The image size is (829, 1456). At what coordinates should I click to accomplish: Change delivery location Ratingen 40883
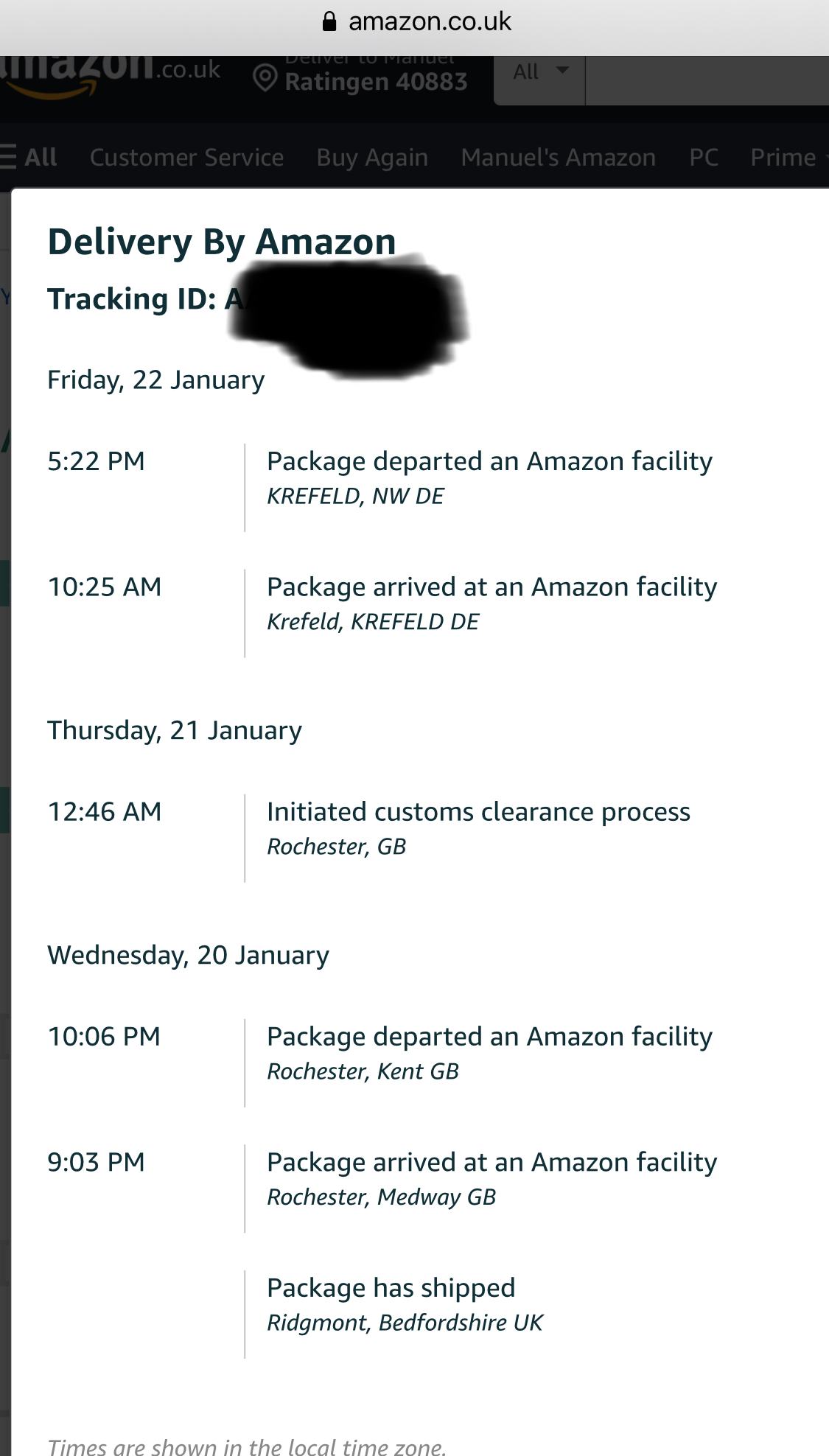[361, 78]
